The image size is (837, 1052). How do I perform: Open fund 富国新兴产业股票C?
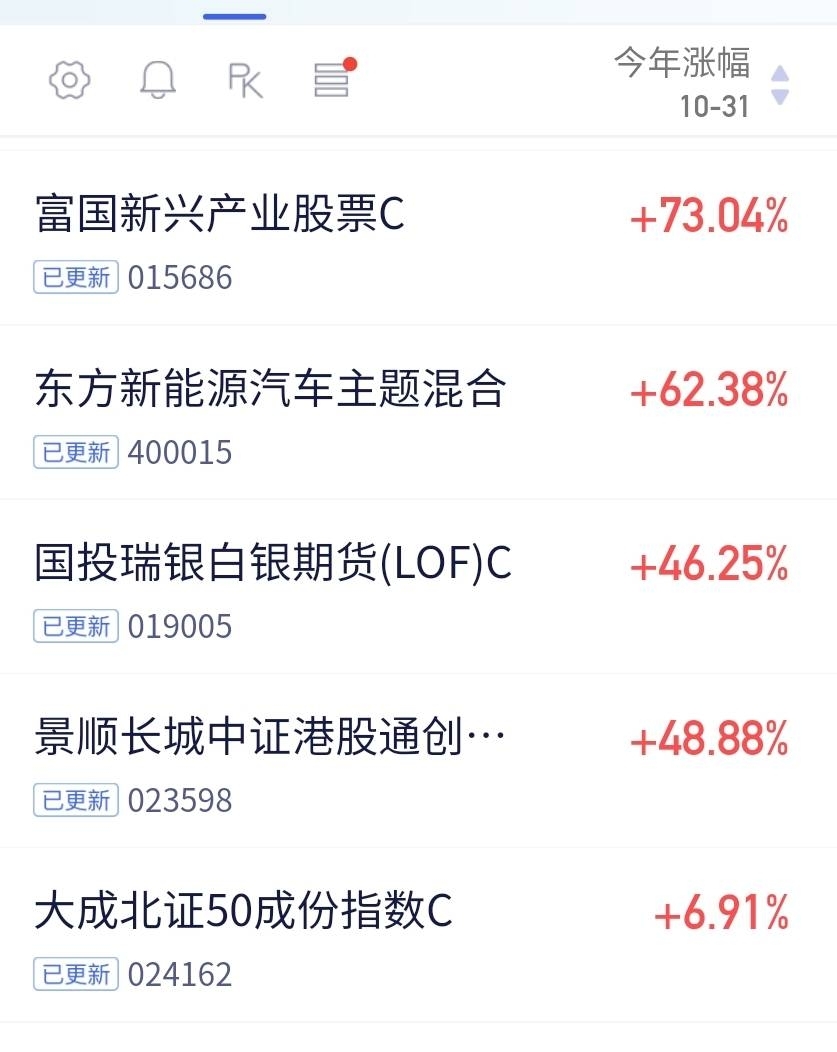(418, 239)
